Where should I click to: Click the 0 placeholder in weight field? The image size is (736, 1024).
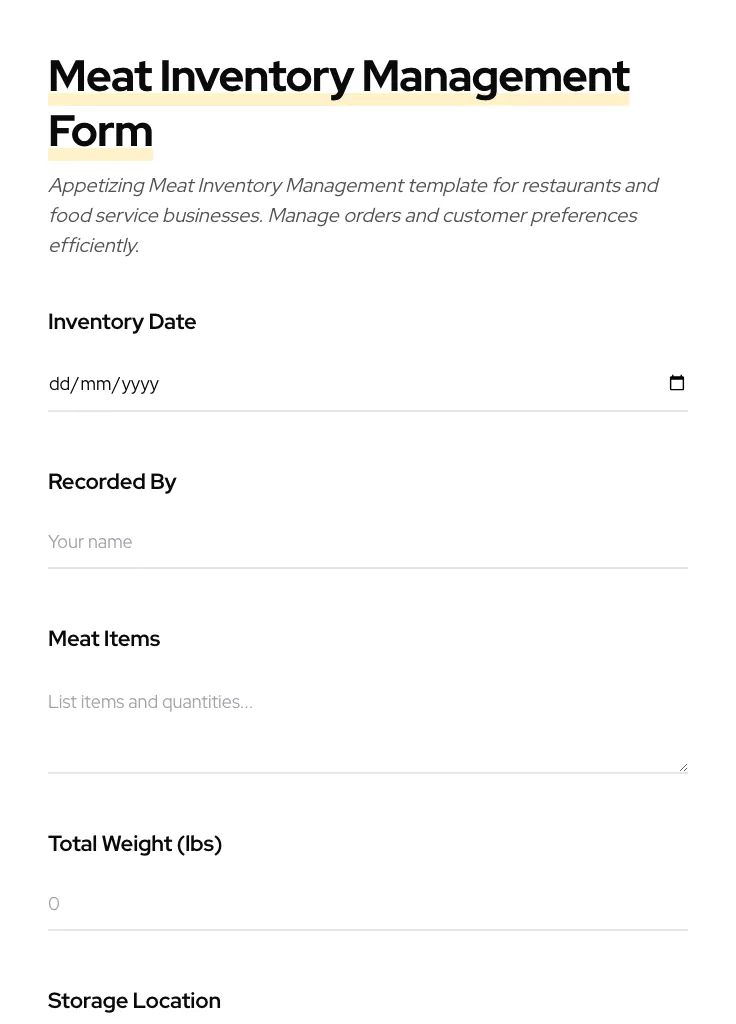(x=54, y=903)
